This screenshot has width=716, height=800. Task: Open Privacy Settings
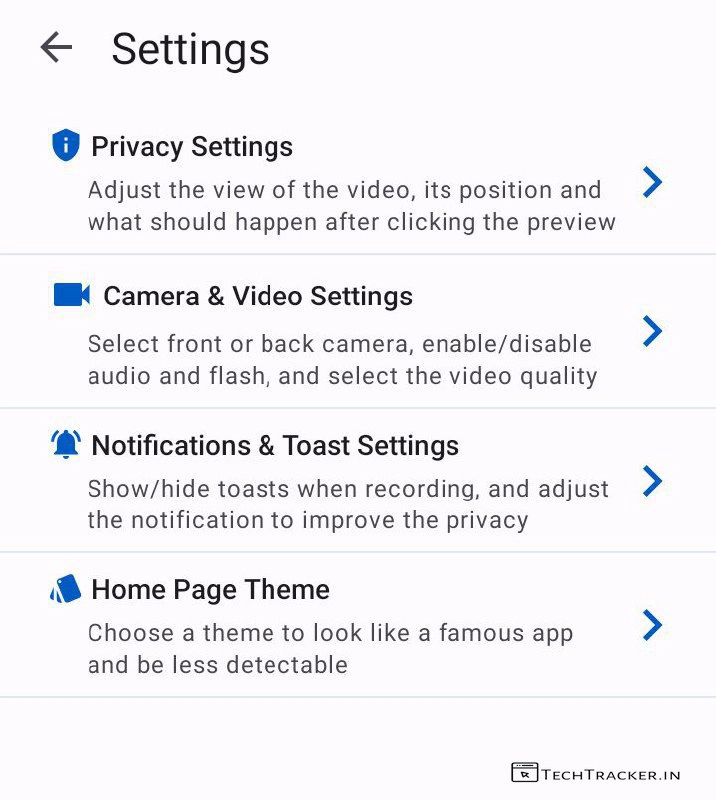point(192,147)
